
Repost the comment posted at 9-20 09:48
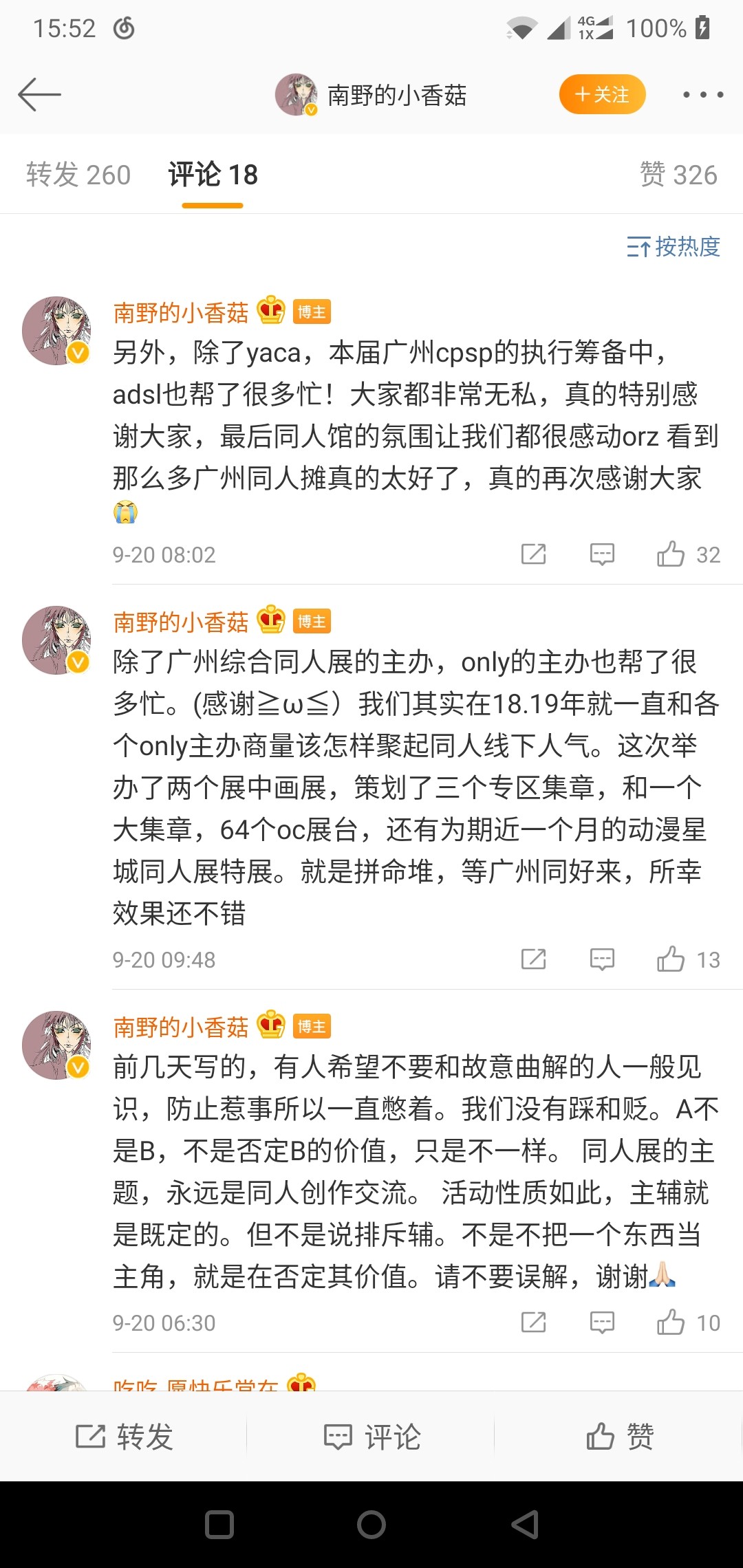[533, 959]
